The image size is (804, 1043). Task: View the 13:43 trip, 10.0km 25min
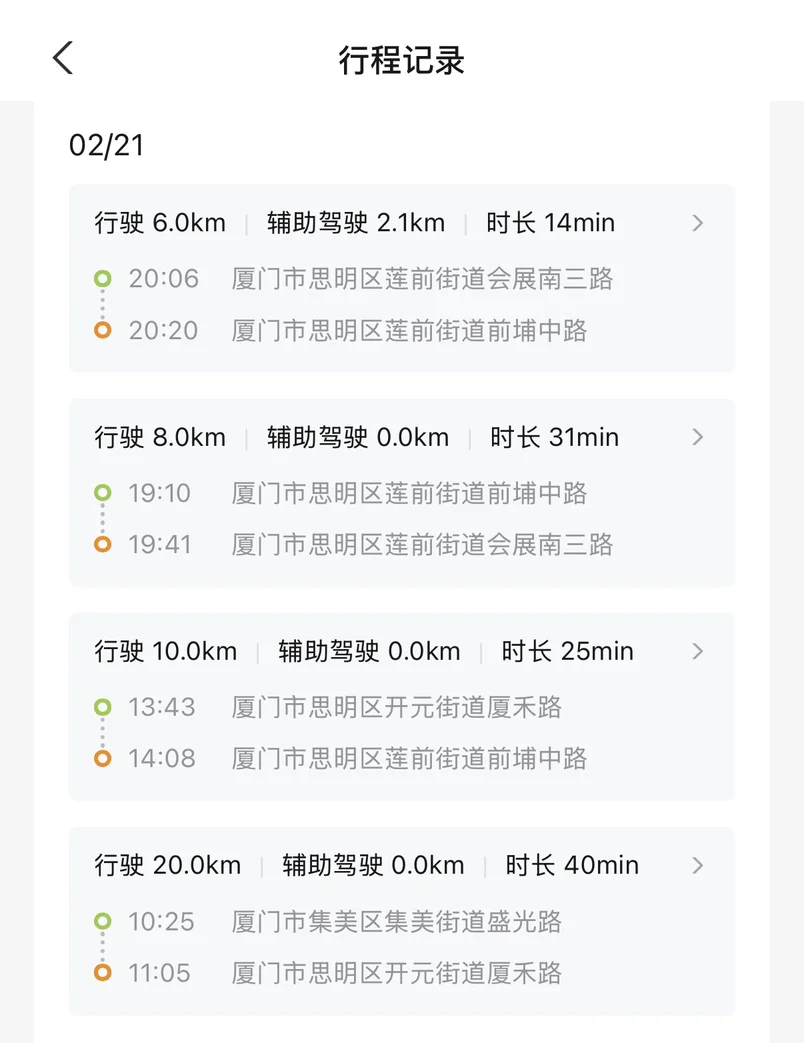(x=401, y=706)
